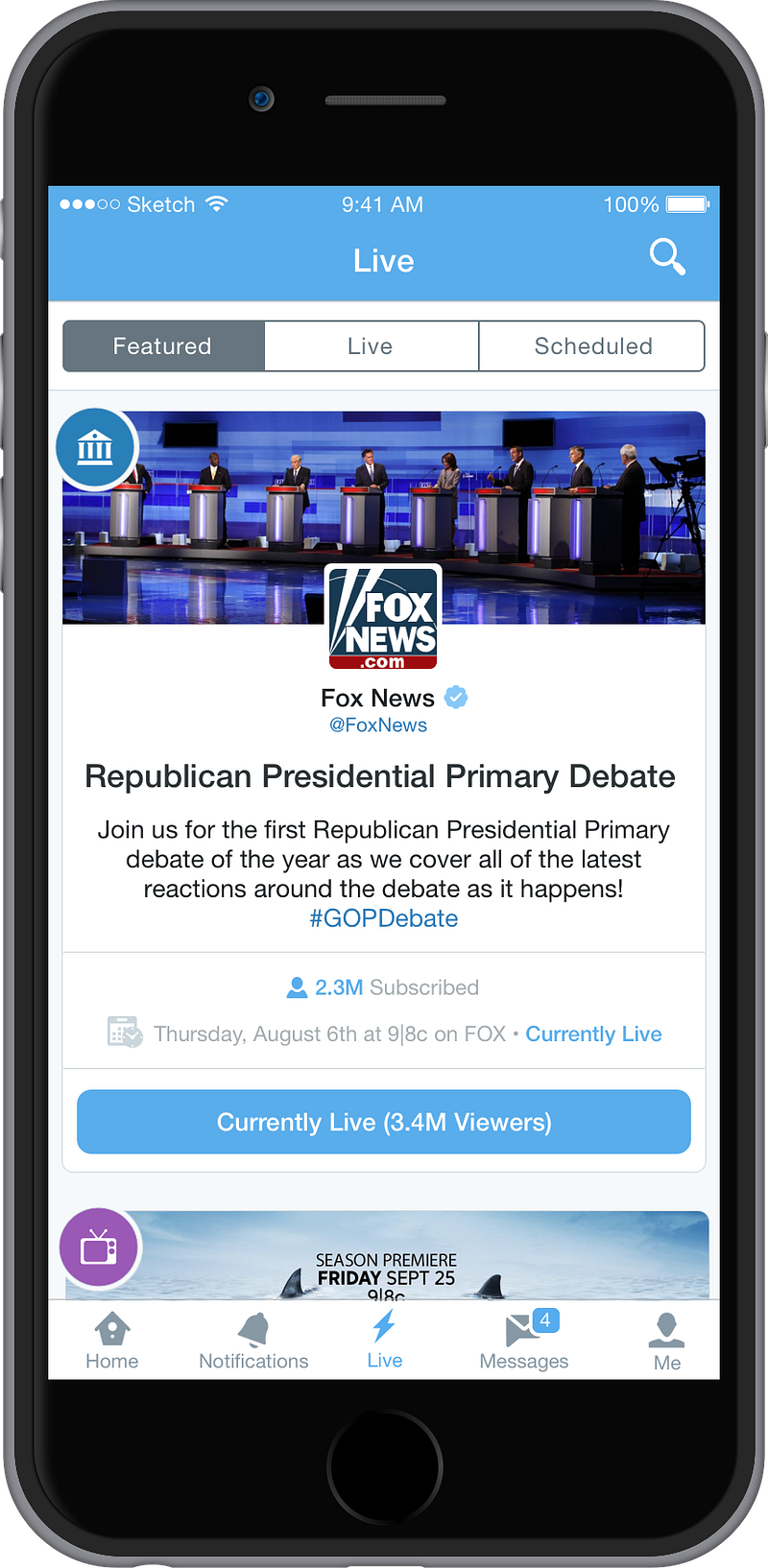Tap the #GOPDebate hashtag
The width and height of the screenshot is (768, 1568).
pos(383,918)
